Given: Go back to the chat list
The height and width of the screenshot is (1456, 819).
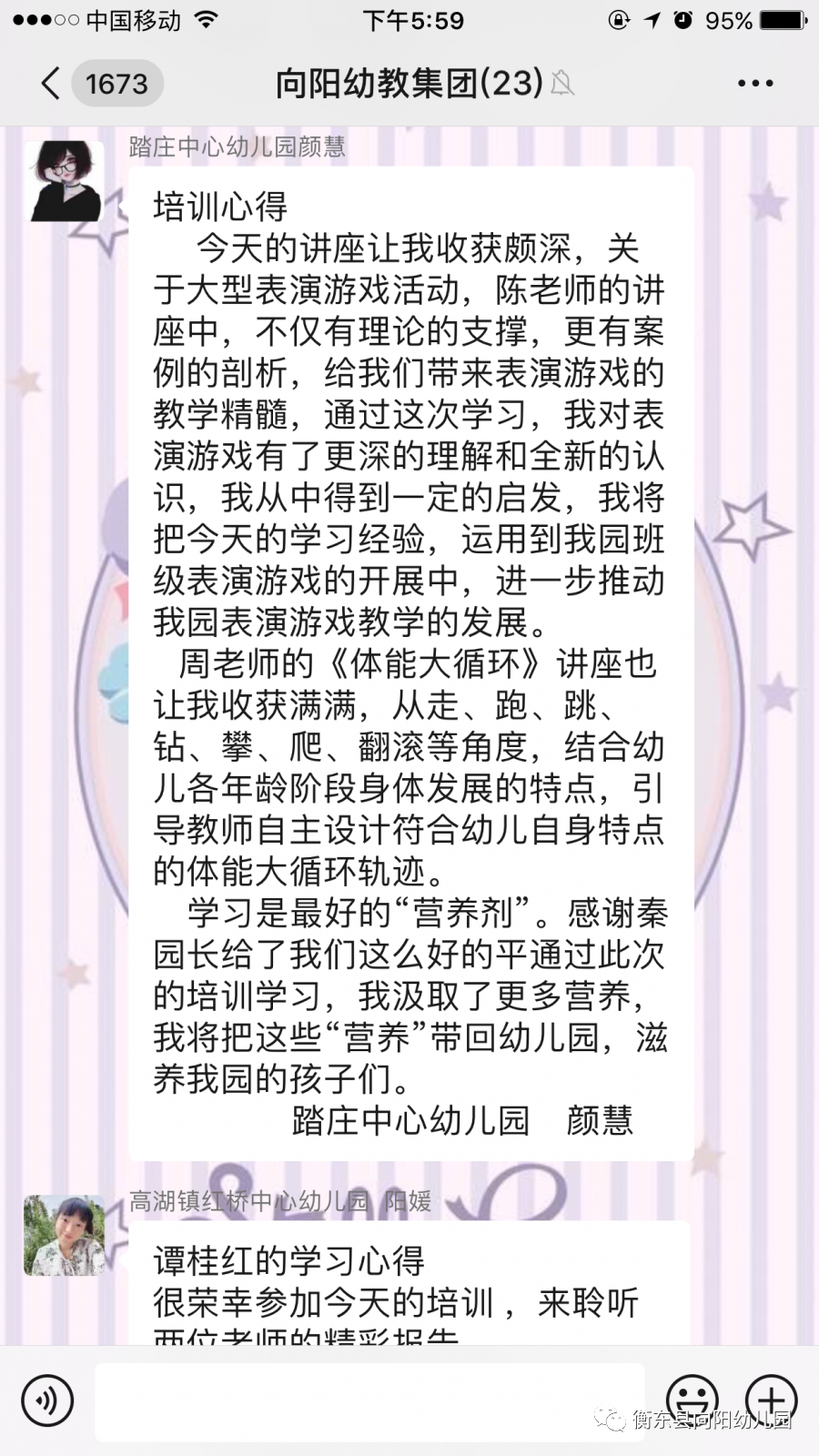Looking at the screenshot, I should (x=53, y=84).
